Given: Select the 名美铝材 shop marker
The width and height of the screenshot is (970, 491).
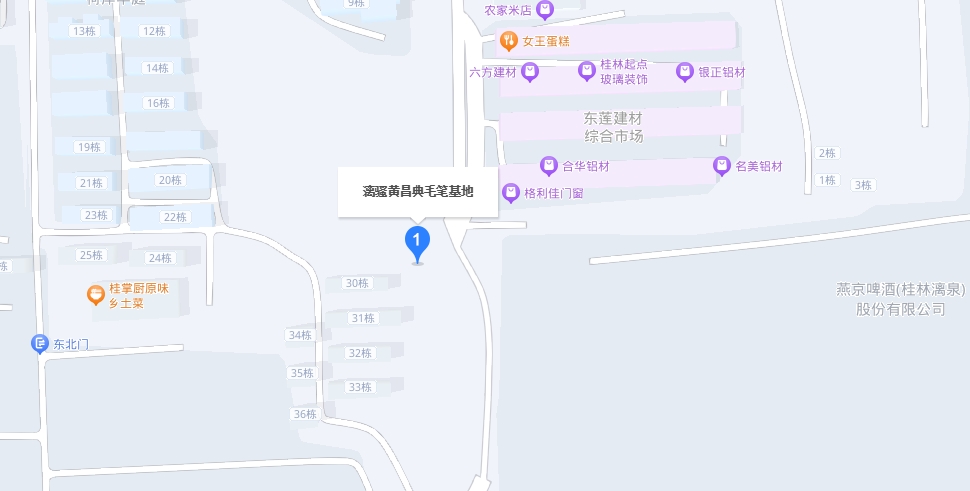Looking at the screenshot, I should pos(722,166).
